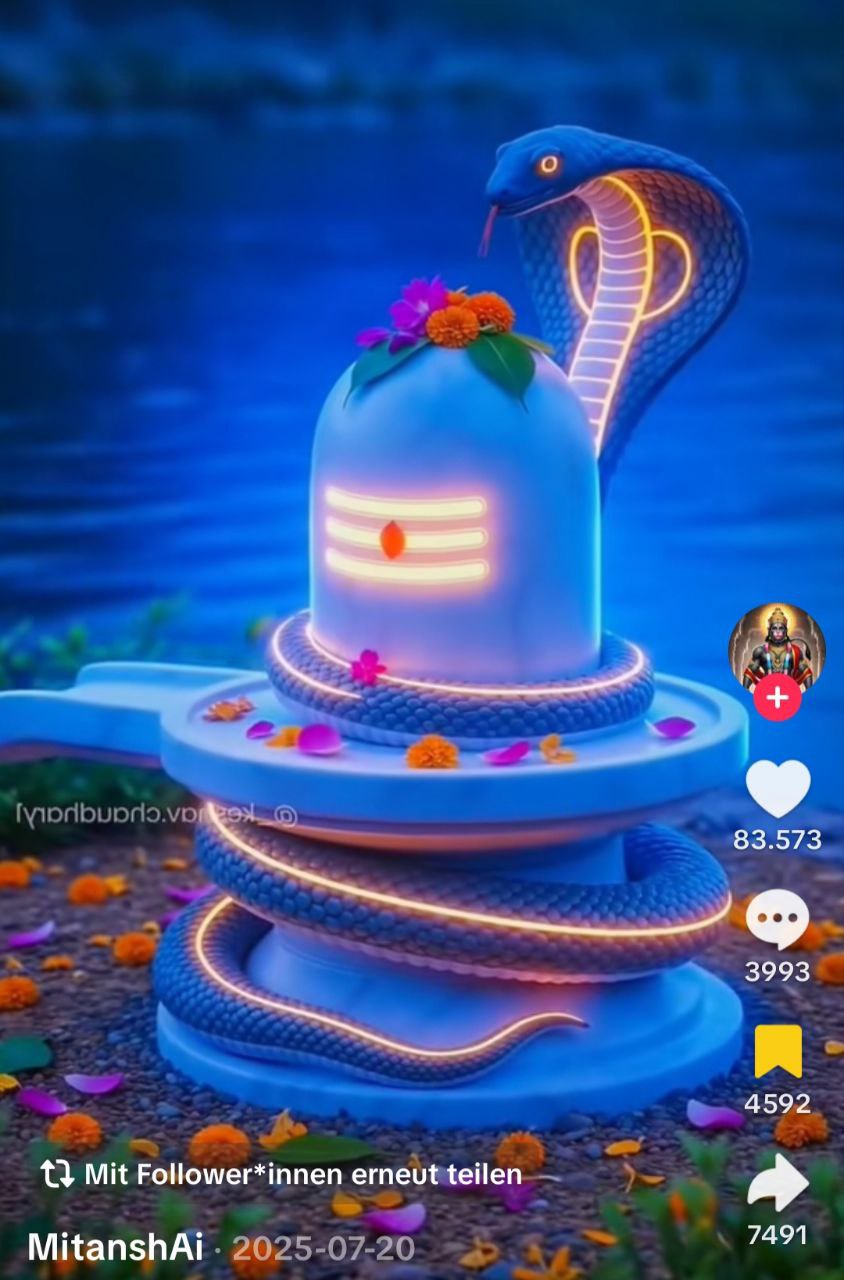Open MitanshAi's profile from the username
This screenshot has width=844, height=1280.
click(116, 1247)
